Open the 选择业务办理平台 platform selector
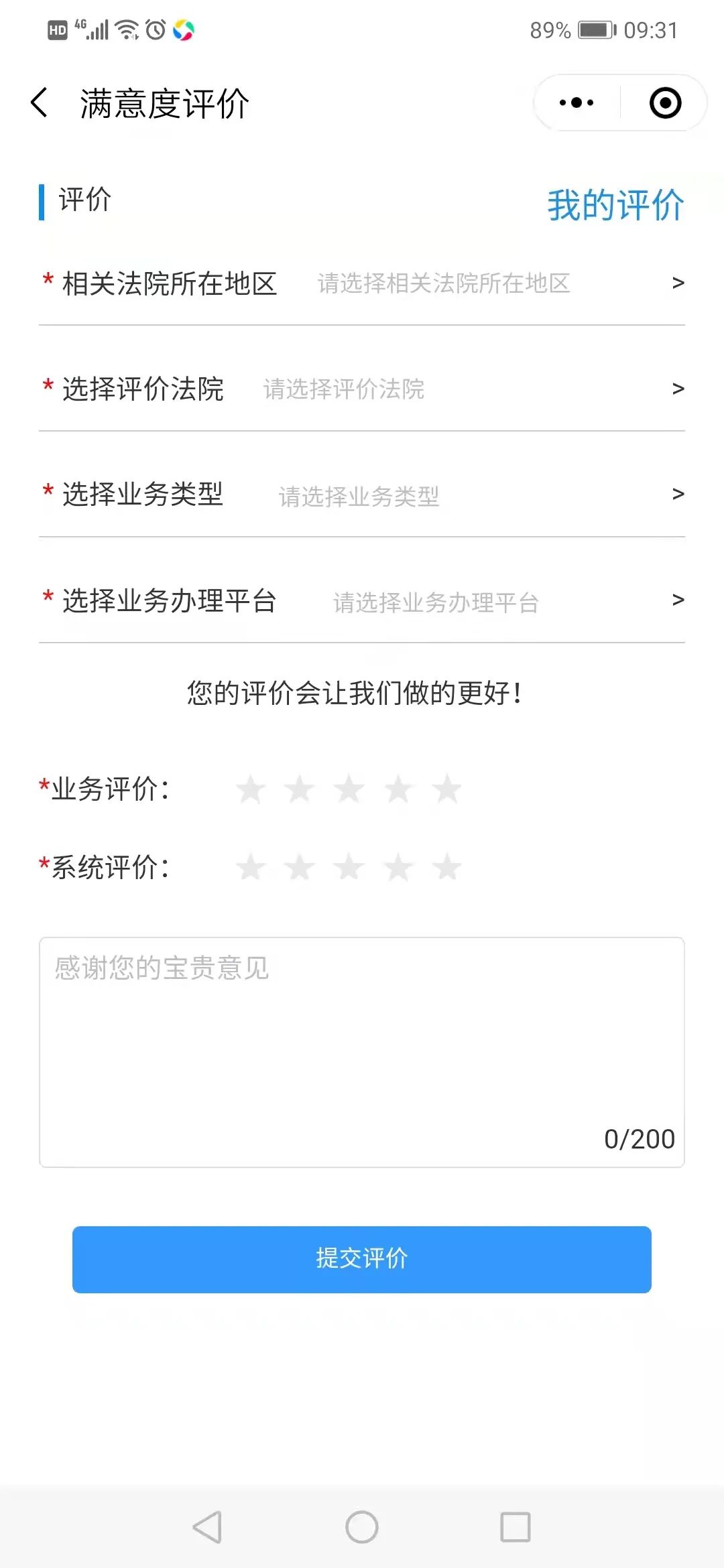The height and width of the screenshot is (1568, 724). pyautogui.click(x=362, y=602)
